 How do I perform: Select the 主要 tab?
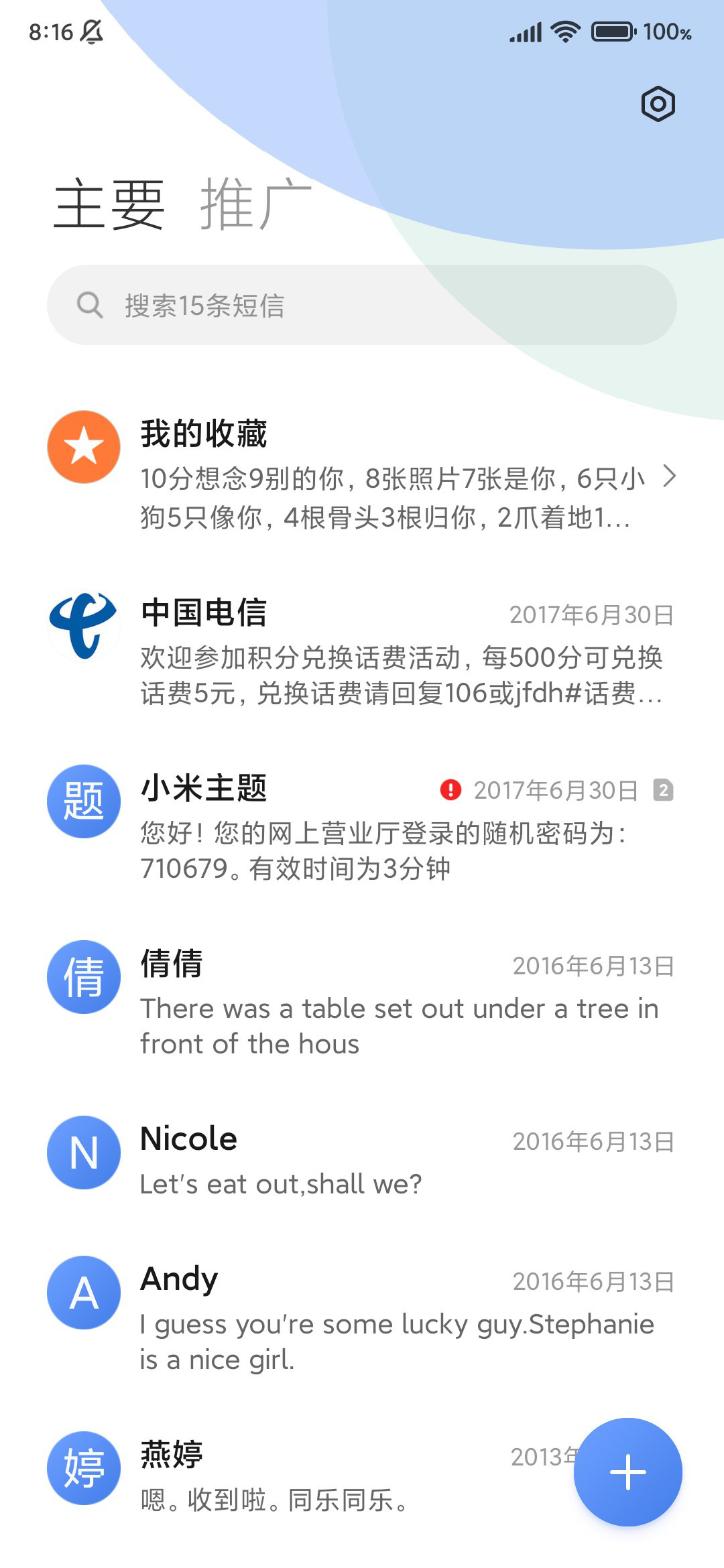[109, 204]
